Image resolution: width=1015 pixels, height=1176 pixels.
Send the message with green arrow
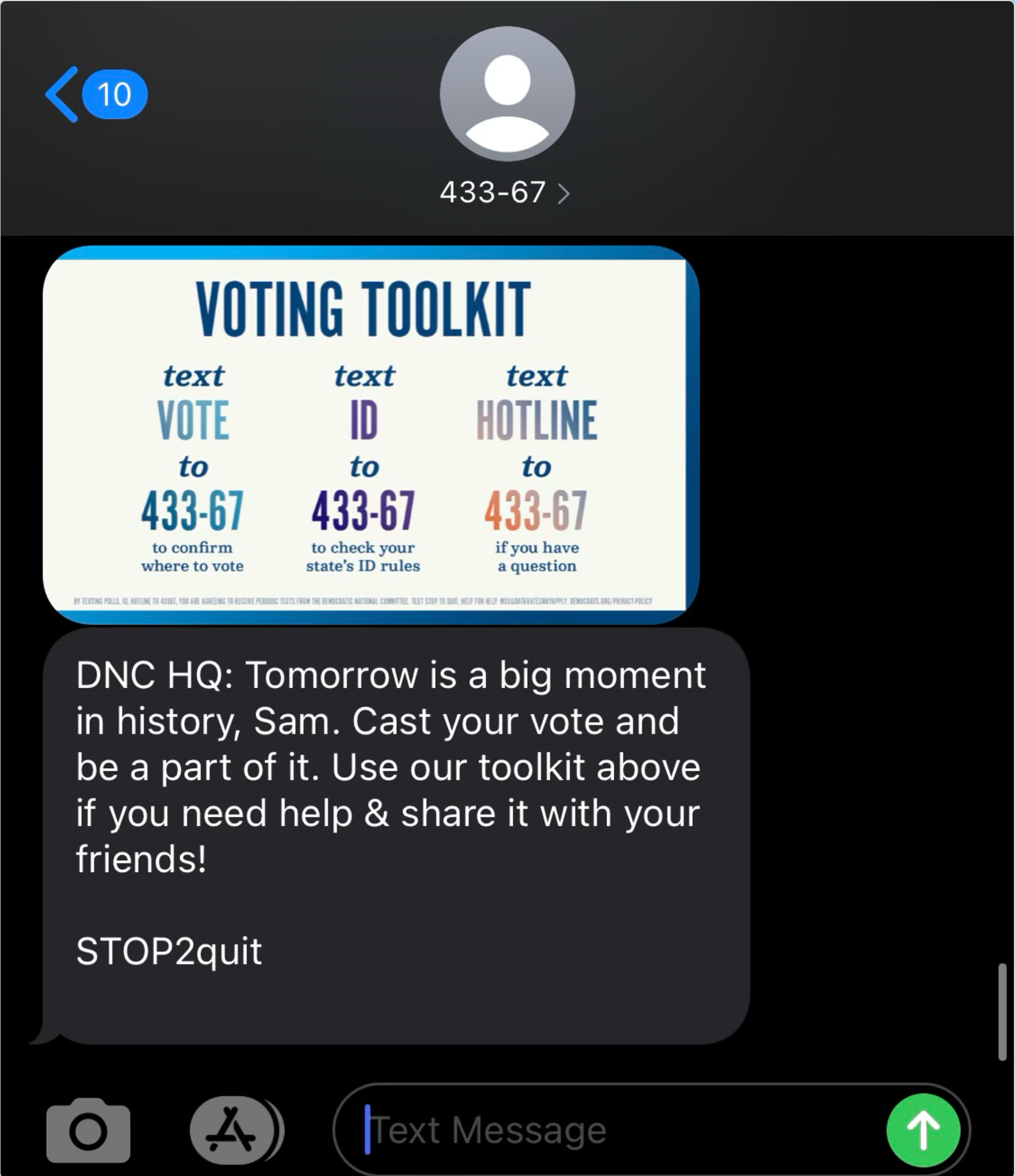coord(923,1131)
